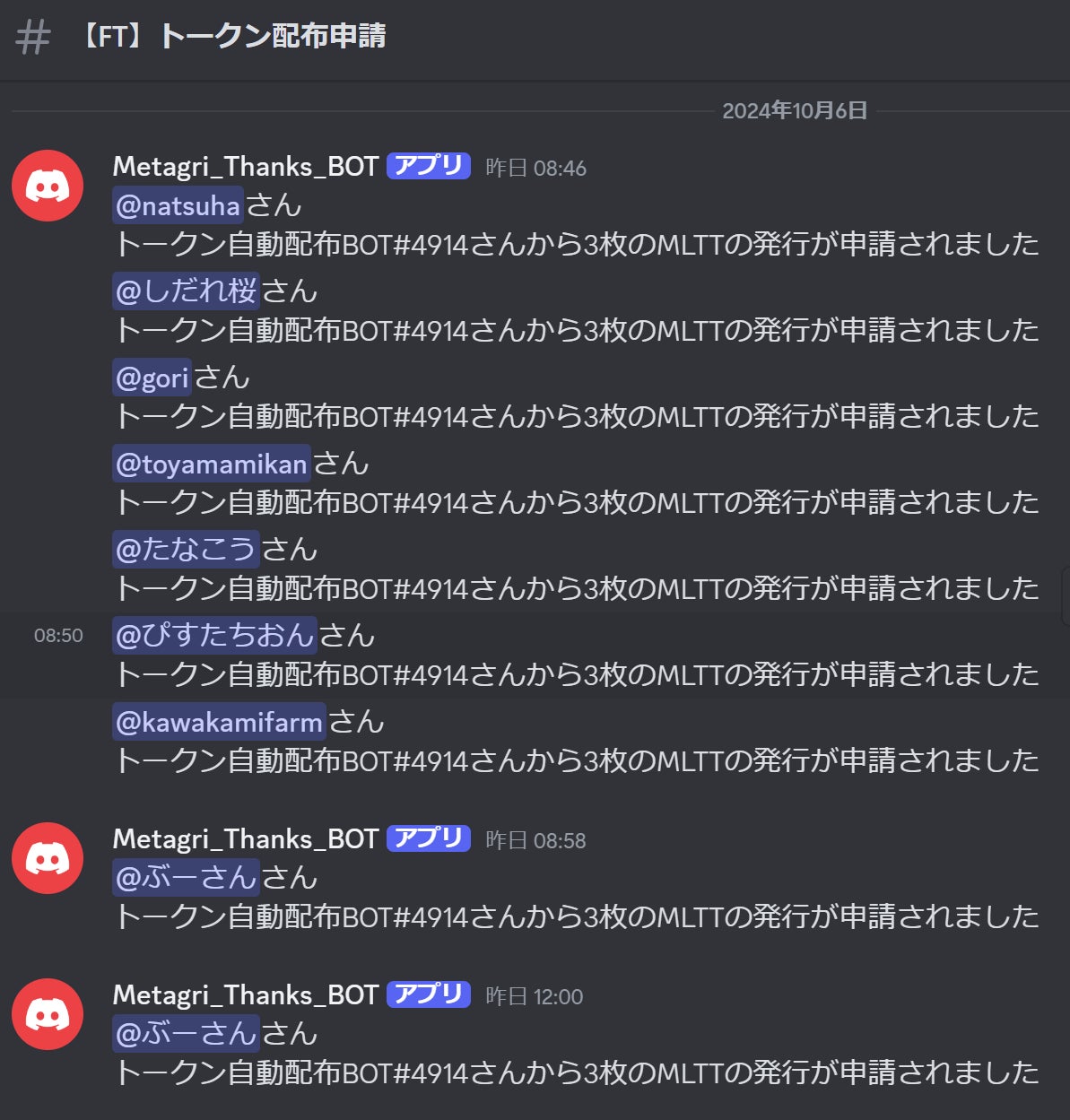Open Metagri_Thanks_BOT avatar on the 12:00 message
The image size is (1070, 1120).
pyautogui.click(x=48, y=1014)
